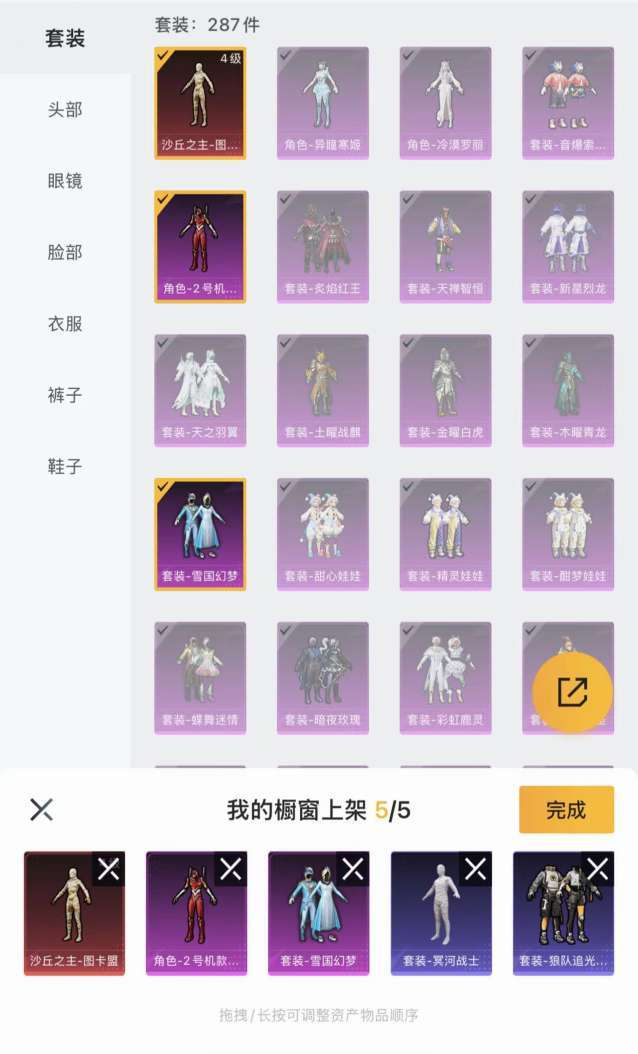Viewport: 638px width, 1054px height.
Task: Select the 衣服 category
Action: pyautogui.click(x=65, y=324)
